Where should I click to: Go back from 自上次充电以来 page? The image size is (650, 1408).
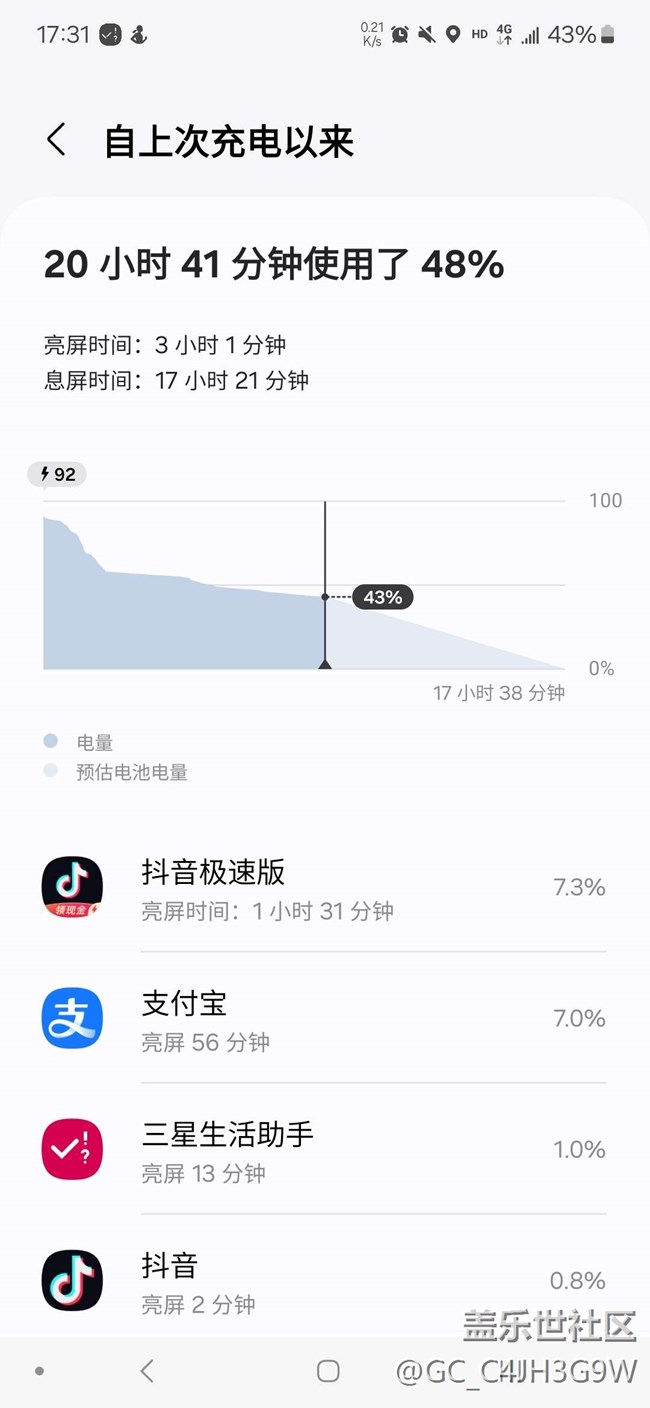click(x=57, y=140)
